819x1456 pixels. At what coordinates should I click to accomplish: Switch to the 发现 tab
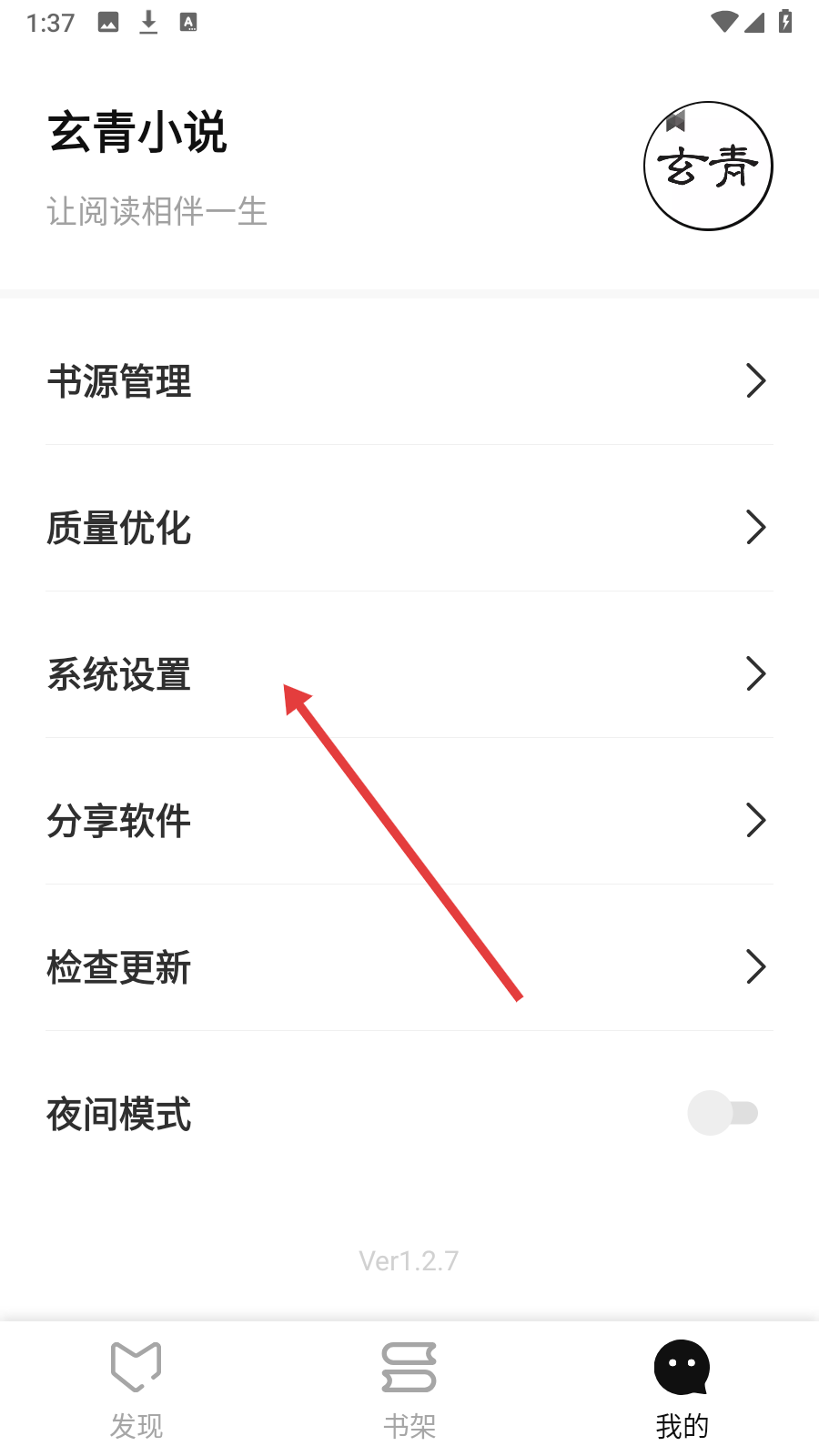coord(136,1390)
